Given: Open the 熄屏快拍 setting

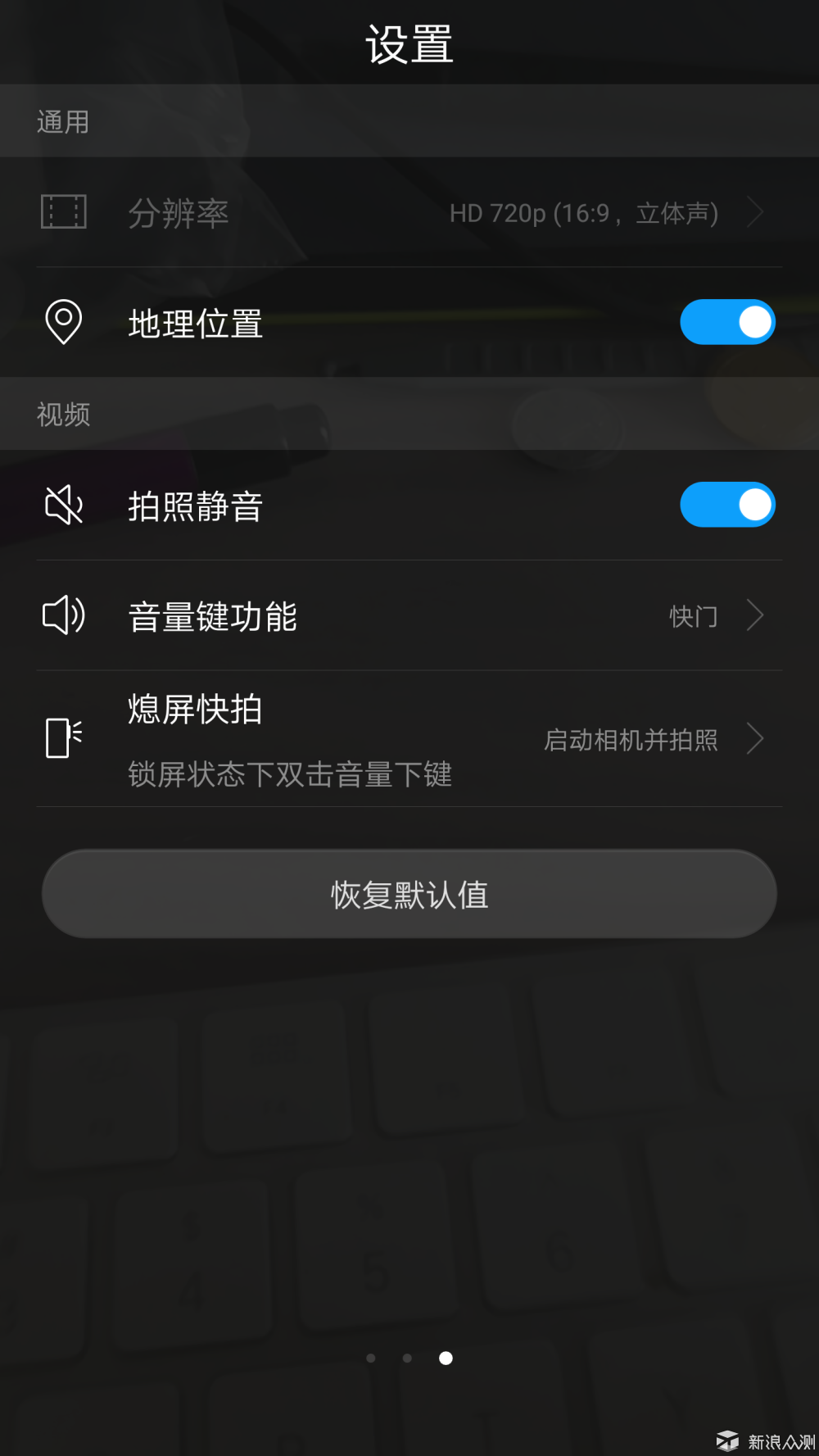Looking at the screenshot, I should [x=409, y=739].
